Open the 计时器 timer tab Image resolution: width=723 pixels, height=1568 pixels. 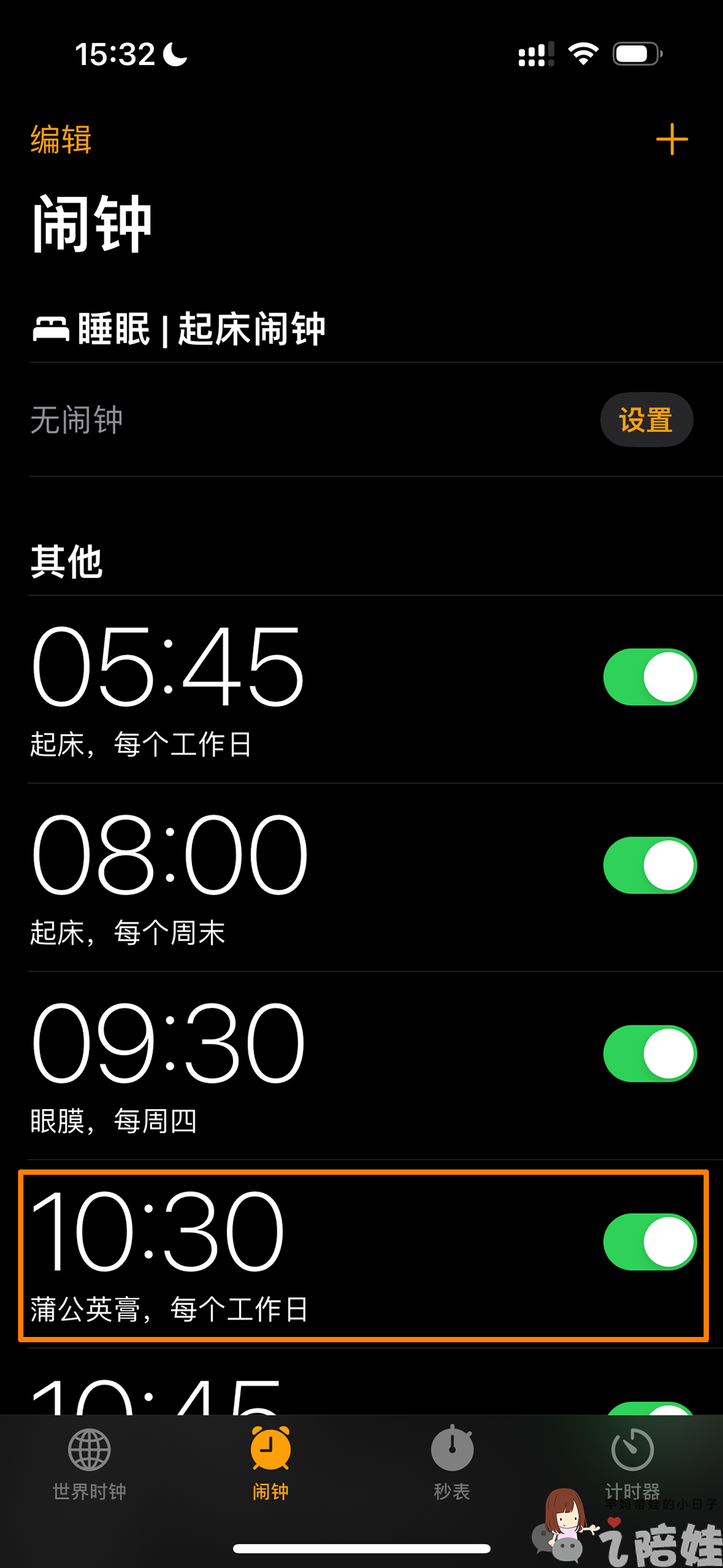pyautogui.click(x=633, y=1464)
